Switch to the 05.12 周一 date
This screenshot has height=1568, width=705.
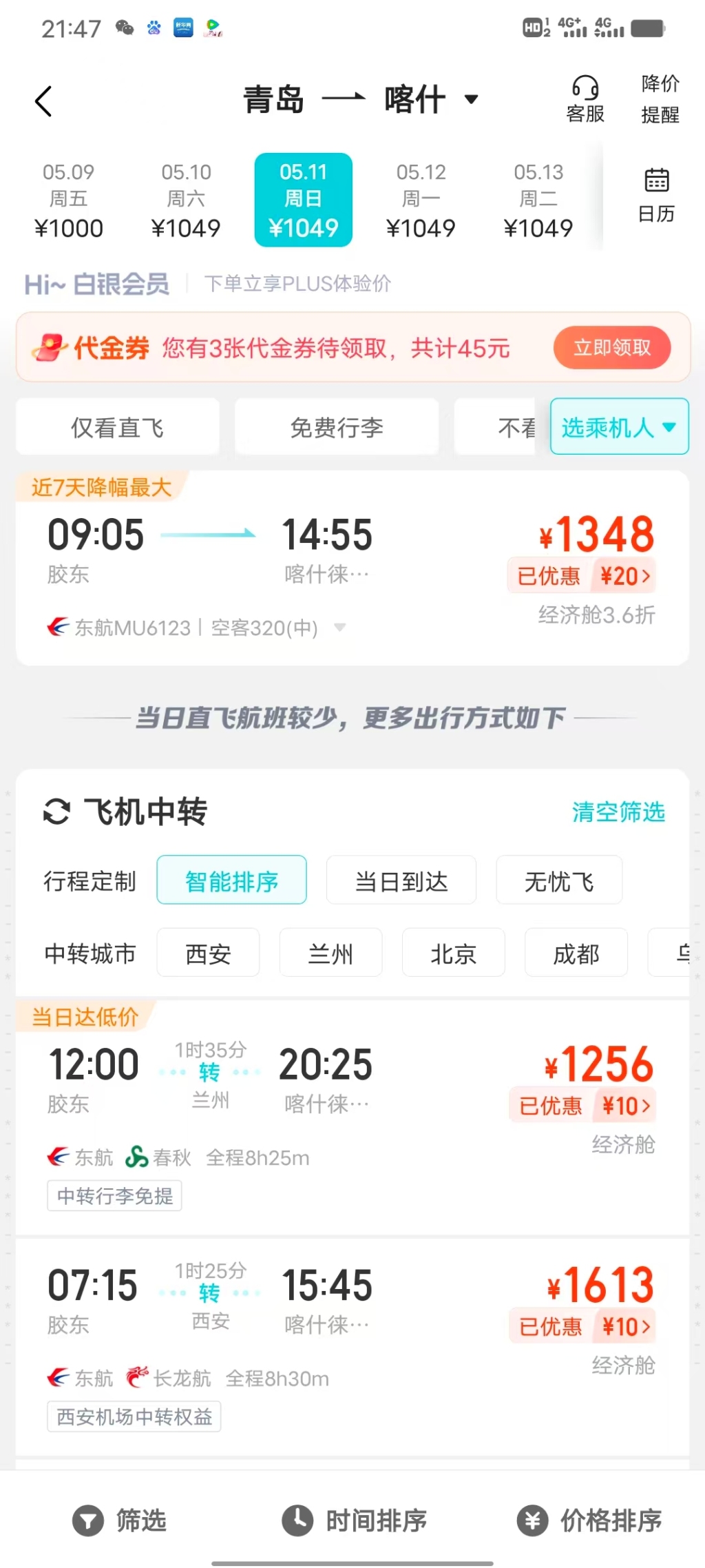(x=421, y=200)
